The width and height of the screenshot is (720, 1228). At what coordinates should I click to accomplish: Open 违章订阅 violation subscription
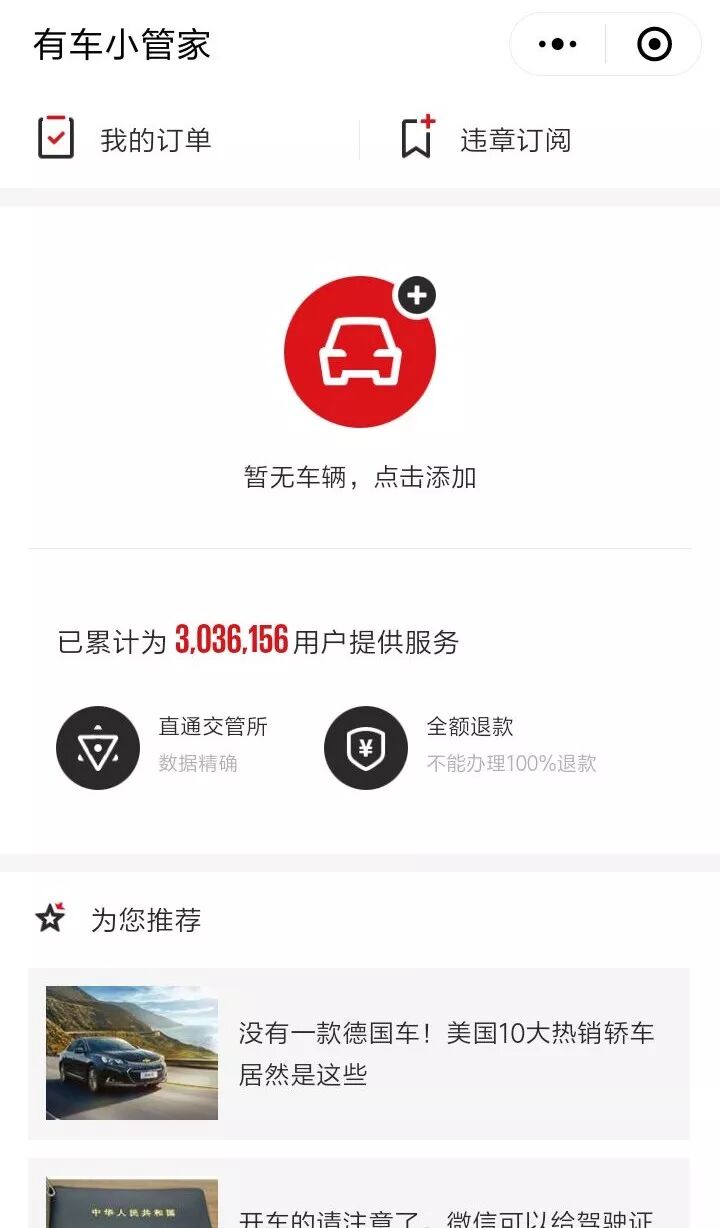[486, 139]
